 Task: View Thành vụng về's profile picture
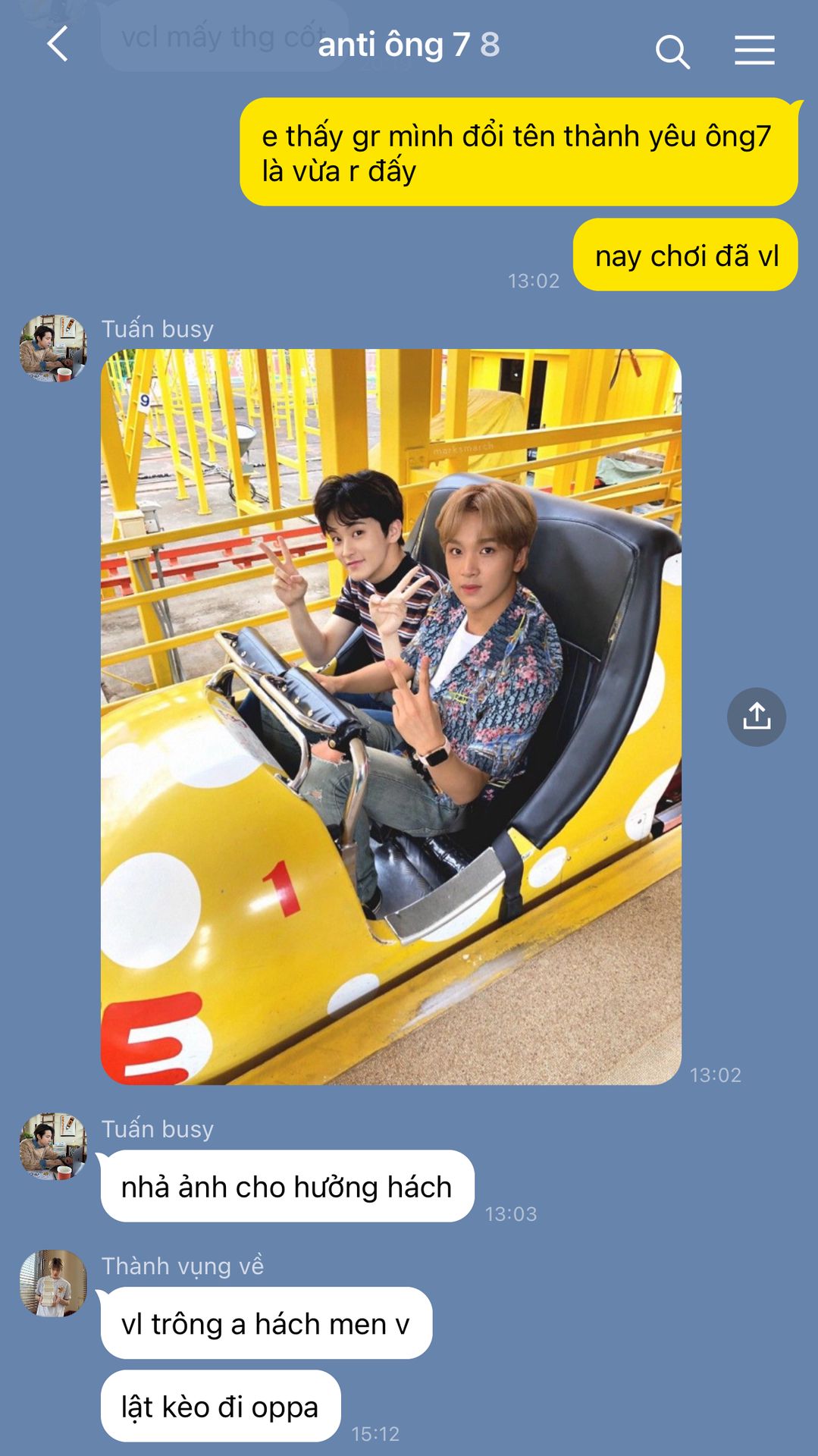[53, 1283]
